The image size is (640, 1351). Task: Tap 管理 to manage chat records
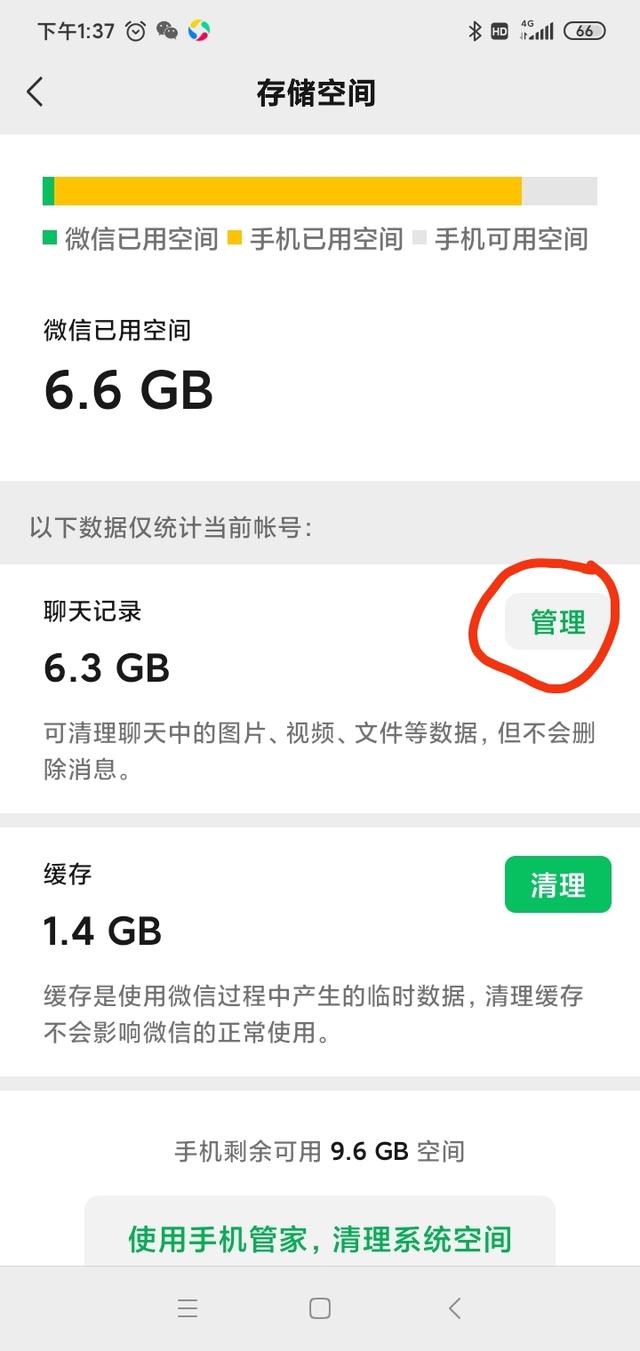[x=557, y=622]
